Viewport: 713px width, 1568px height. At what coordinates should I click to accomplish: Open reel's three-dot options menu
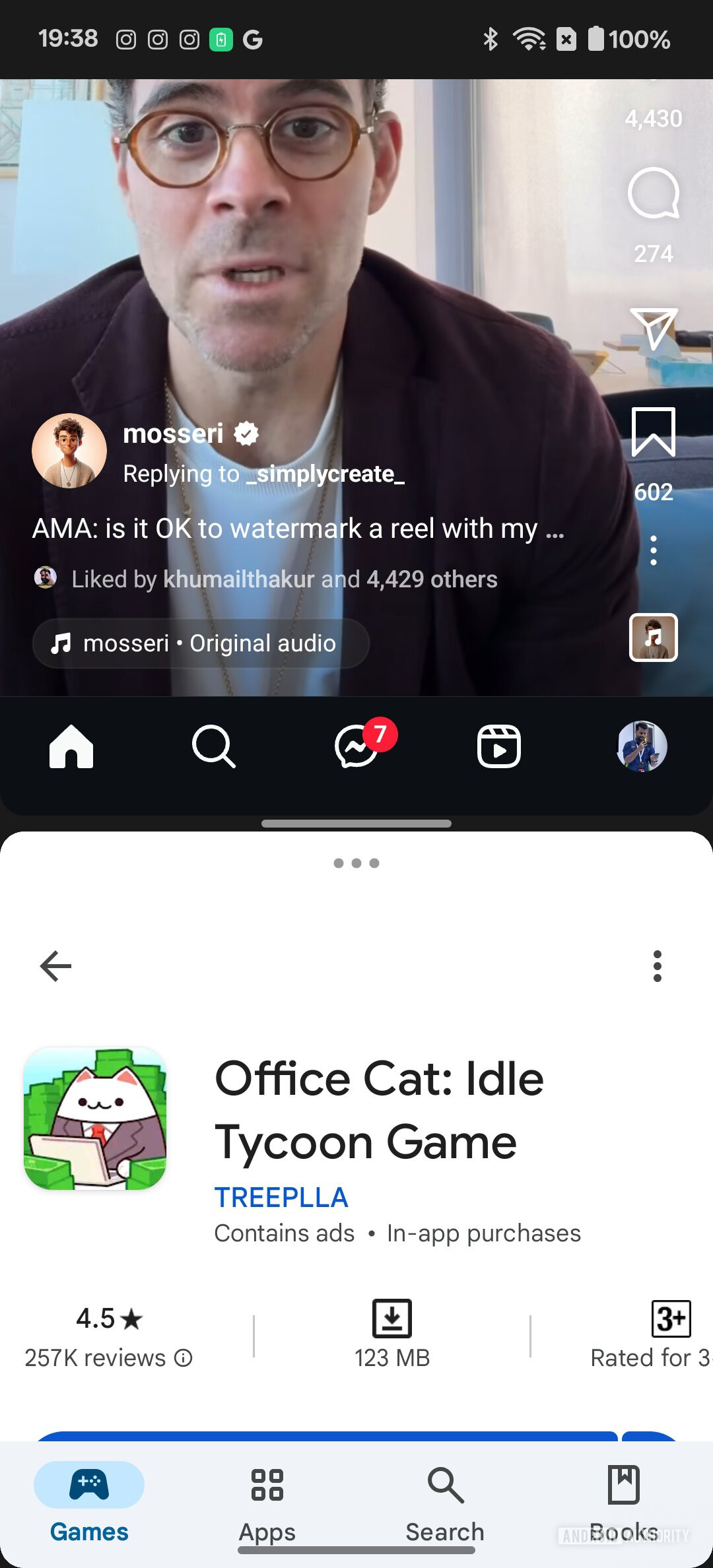pyautogui.click(x=653, y=550)
